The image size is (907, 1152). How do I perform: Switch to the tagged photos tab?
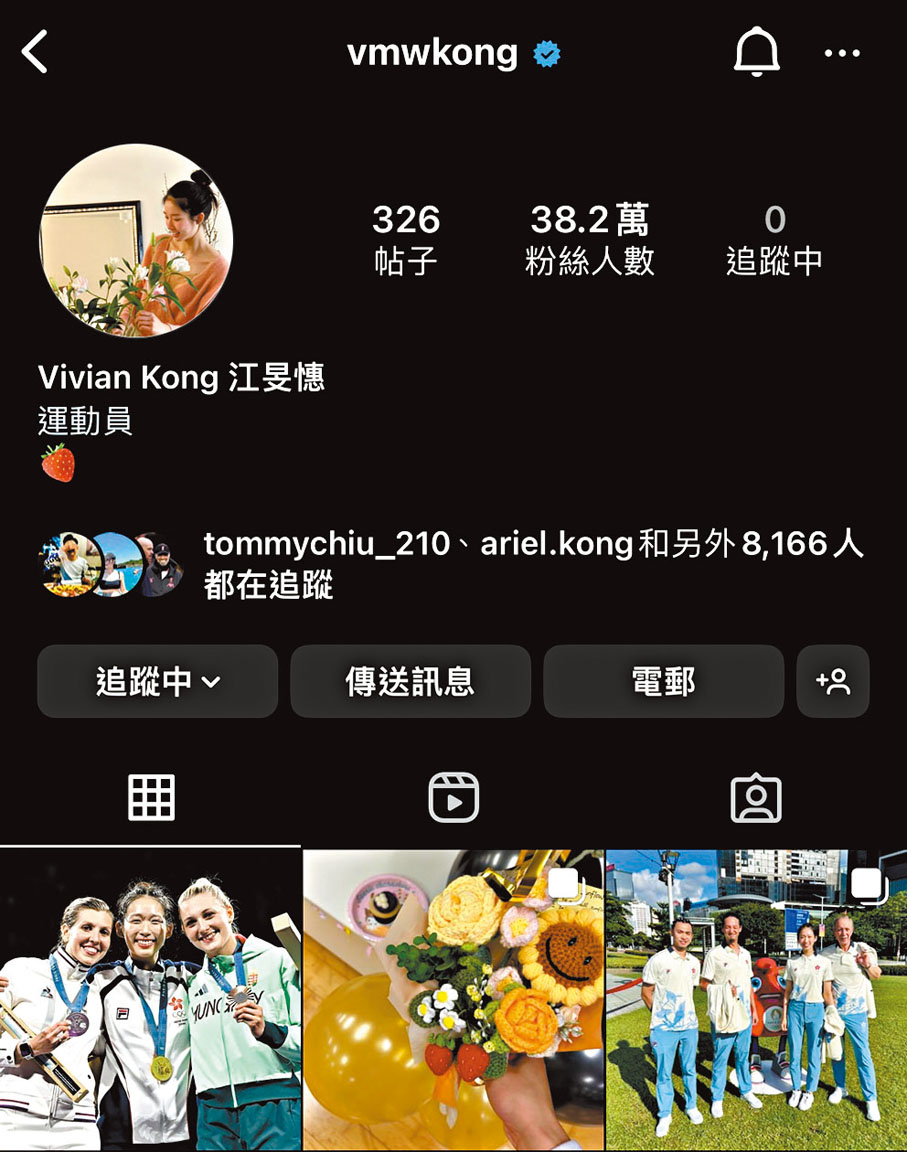(x=756, y=798)
